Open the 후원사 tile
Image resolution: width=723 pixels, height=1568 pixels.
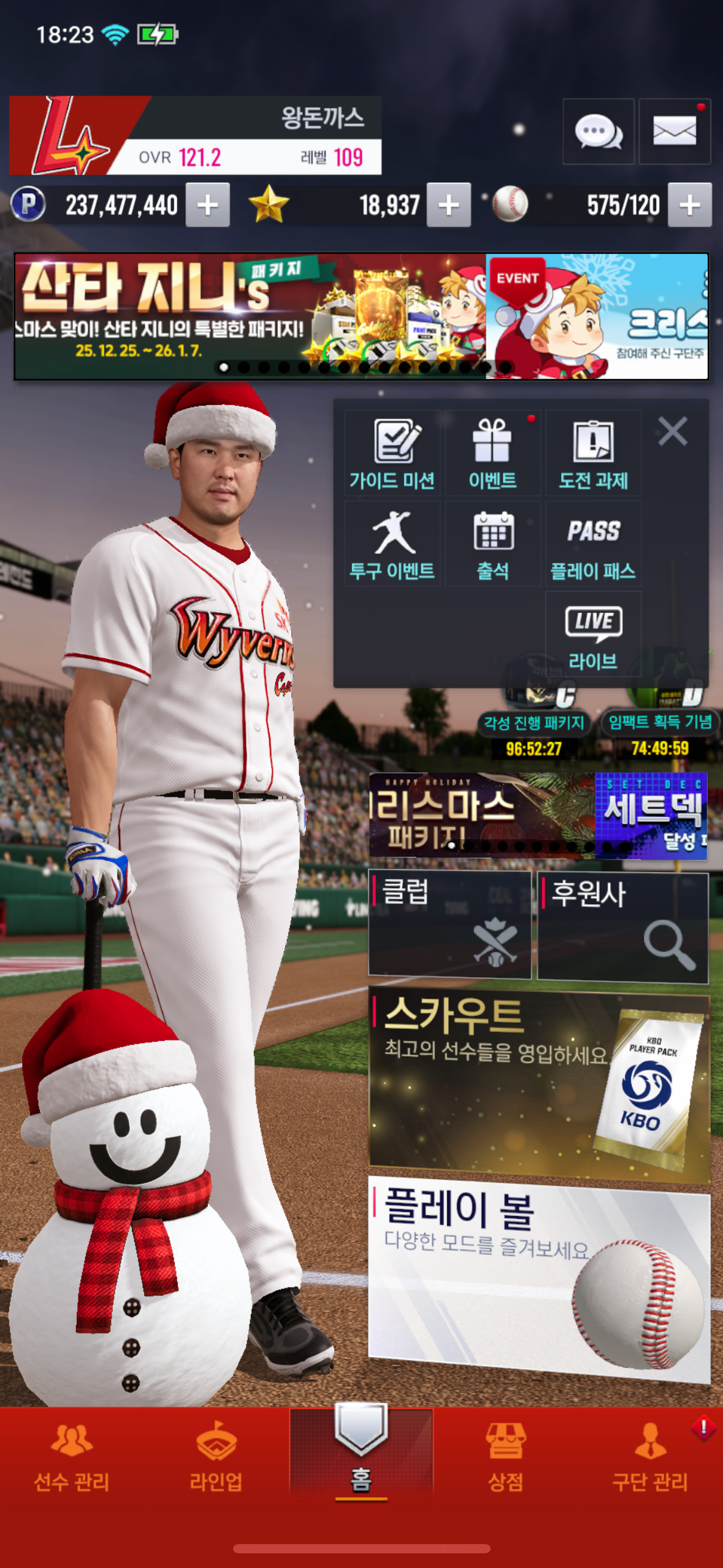[x=623, y=926]
